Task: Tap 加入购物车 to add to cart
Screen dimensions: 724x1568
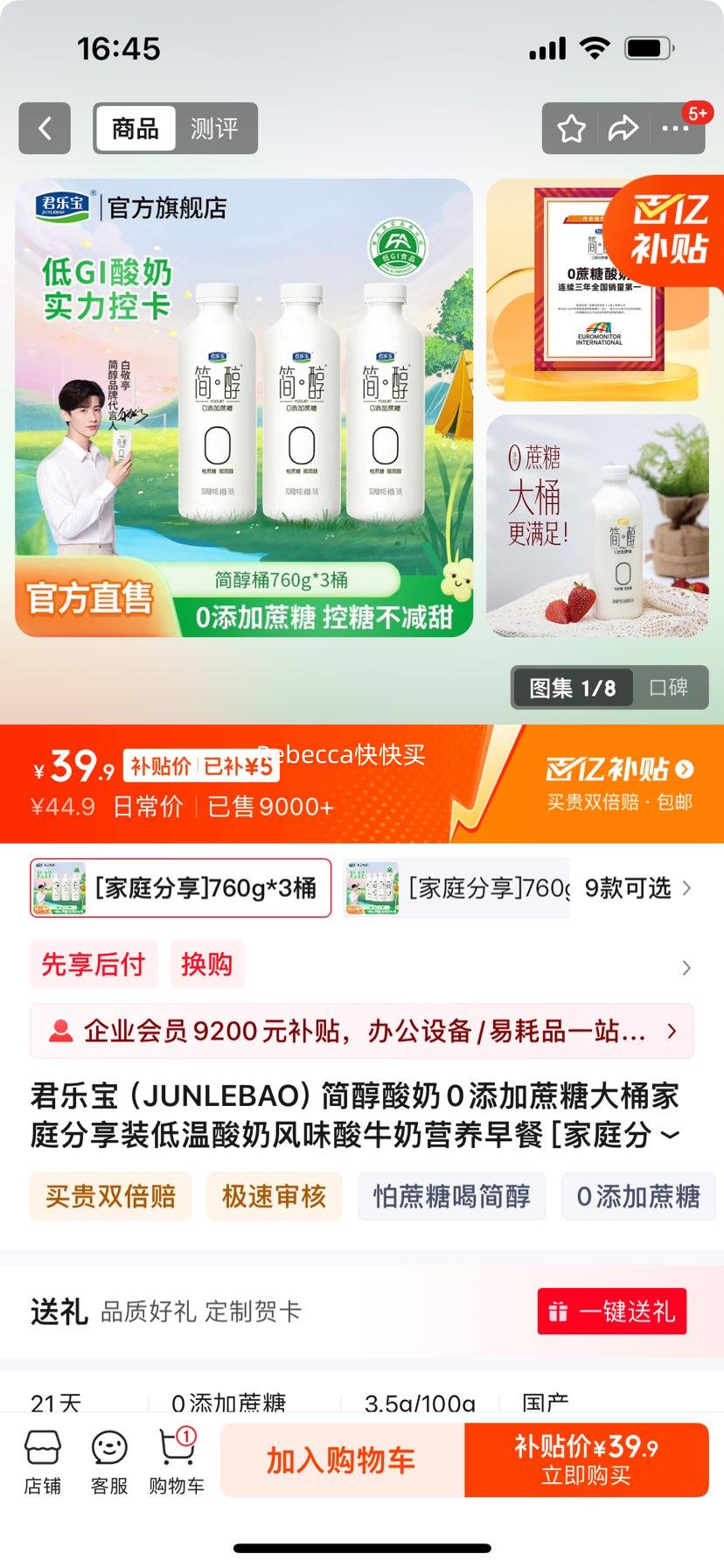Action: pyautogui.click(x=342, y=1458)
